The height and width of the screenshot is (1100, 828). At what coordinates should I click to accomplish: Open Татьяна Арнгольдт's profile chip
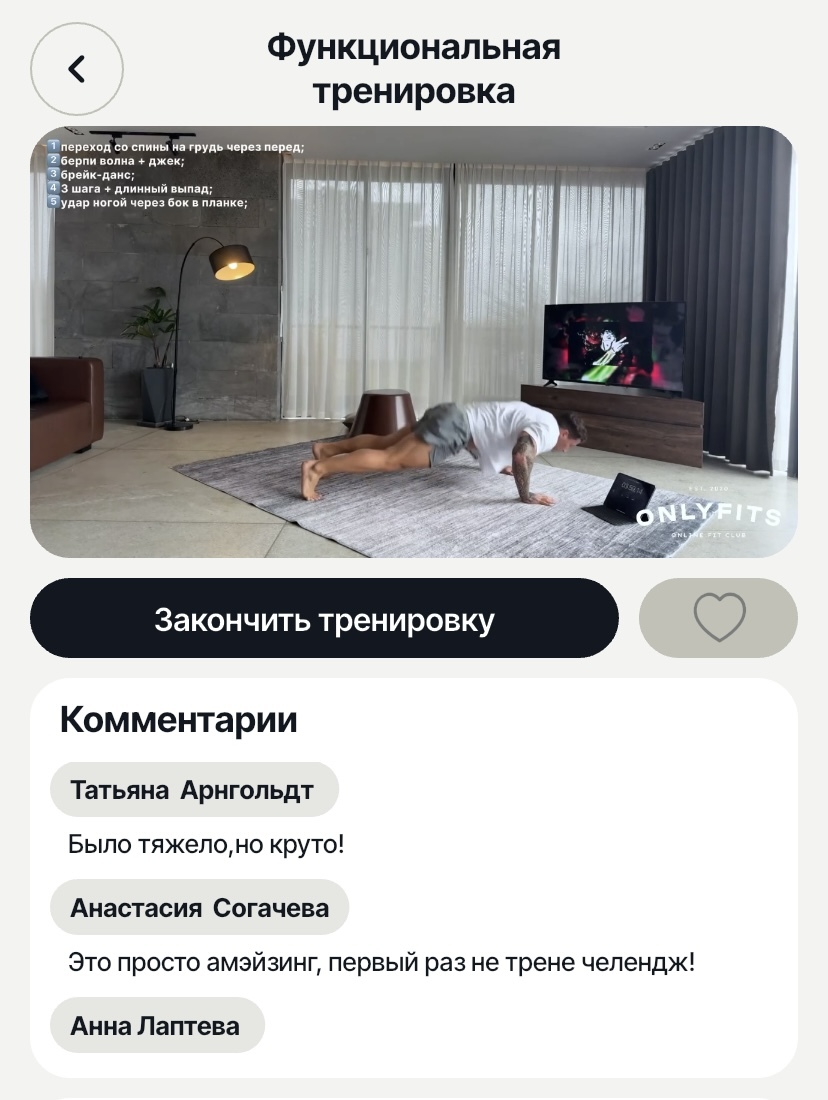(194, 790)
